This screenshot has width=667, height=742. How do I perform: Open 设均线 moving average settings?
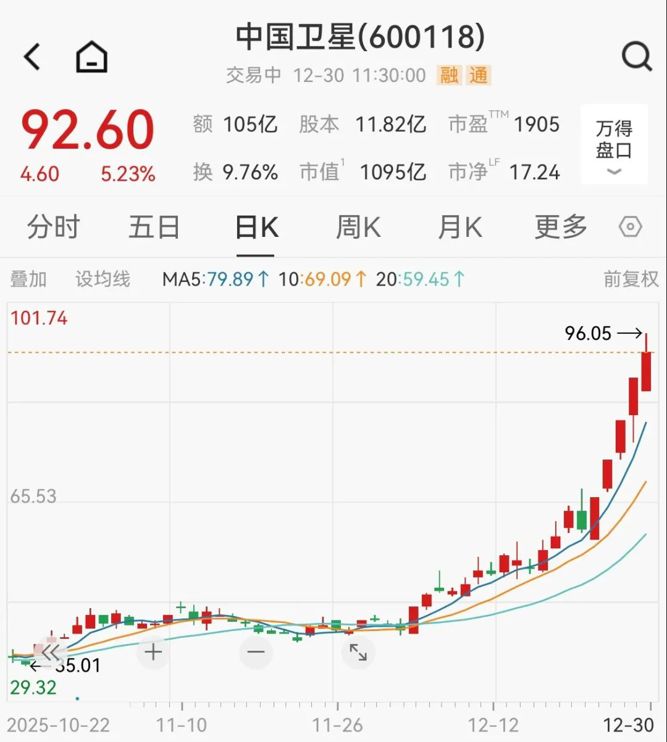[x=103, y=279]
